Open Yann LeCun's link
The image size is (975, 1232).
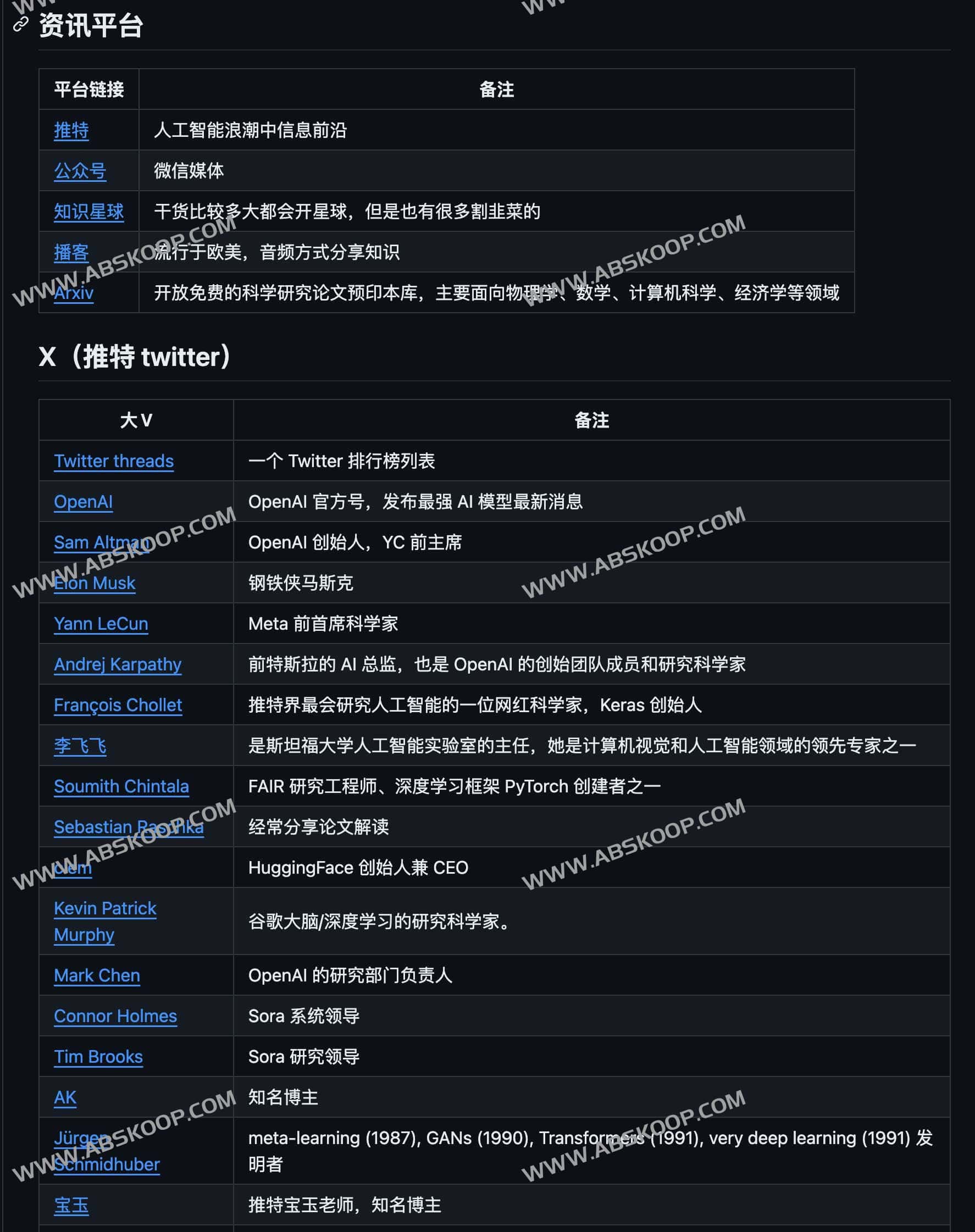101,623
